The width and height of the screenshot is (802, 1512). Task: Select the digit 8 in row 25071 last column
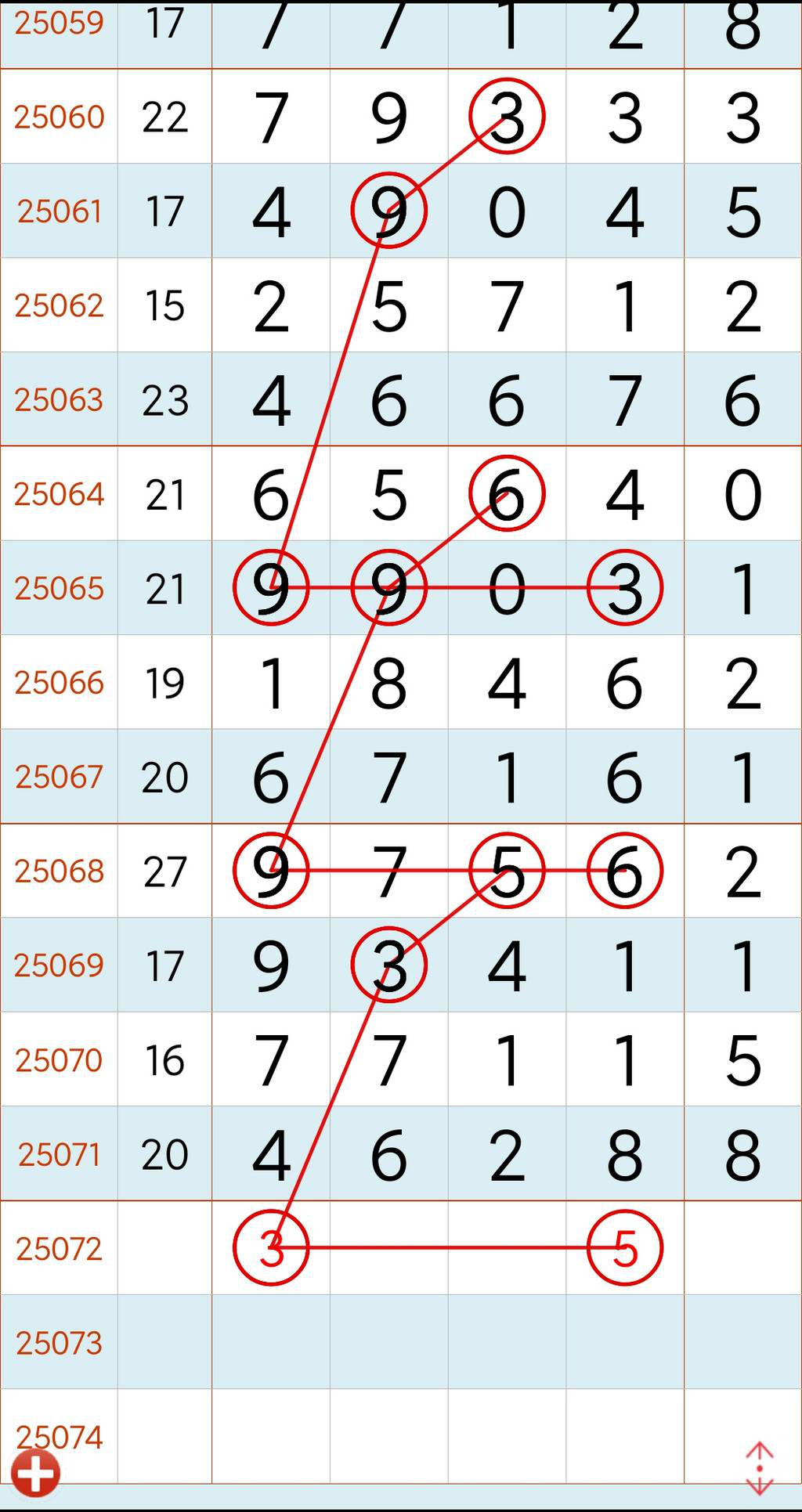(x=742, y=1153)
